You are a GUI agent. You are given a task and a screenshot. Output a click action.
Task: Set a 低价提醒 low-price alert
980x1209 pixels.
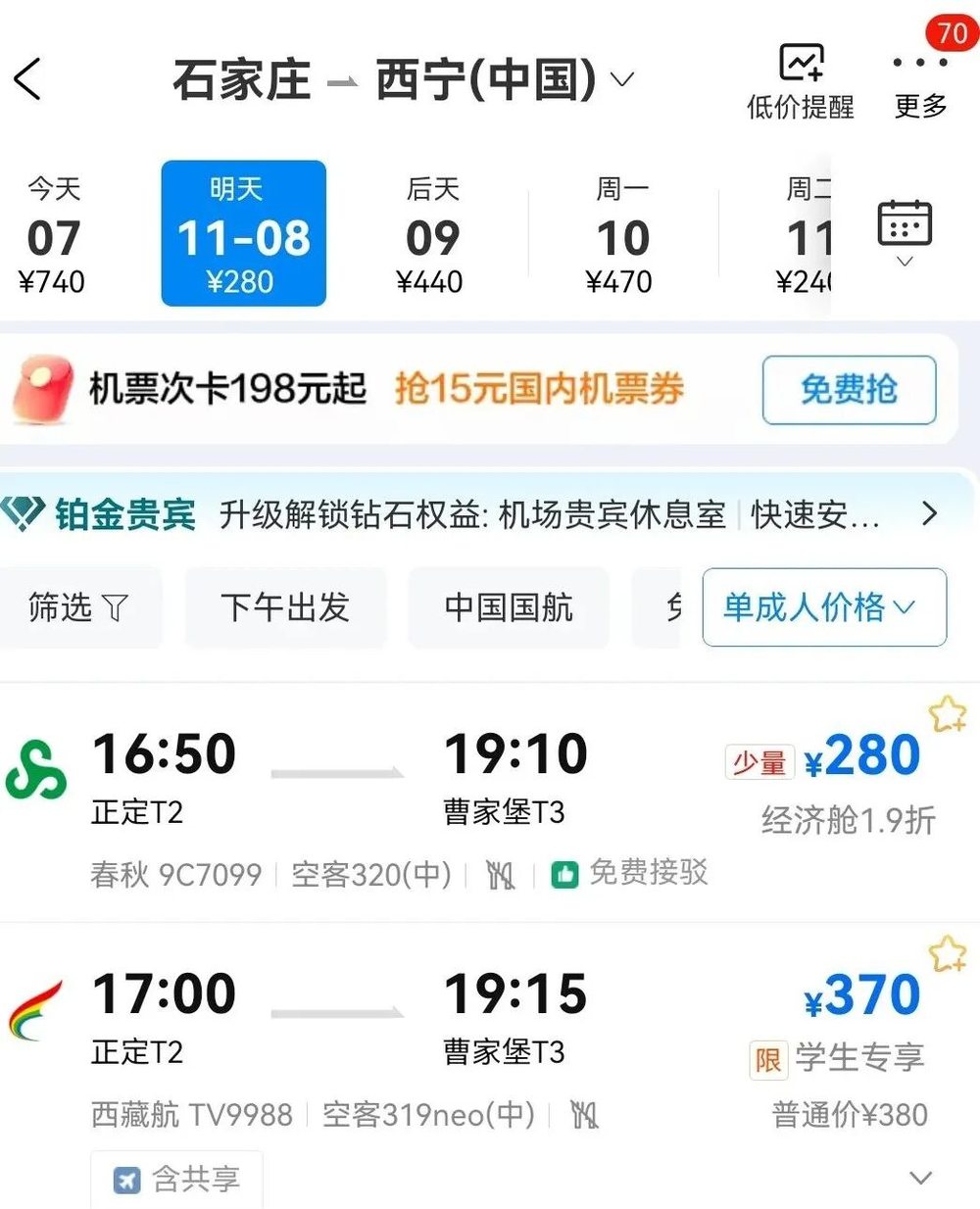801,80
